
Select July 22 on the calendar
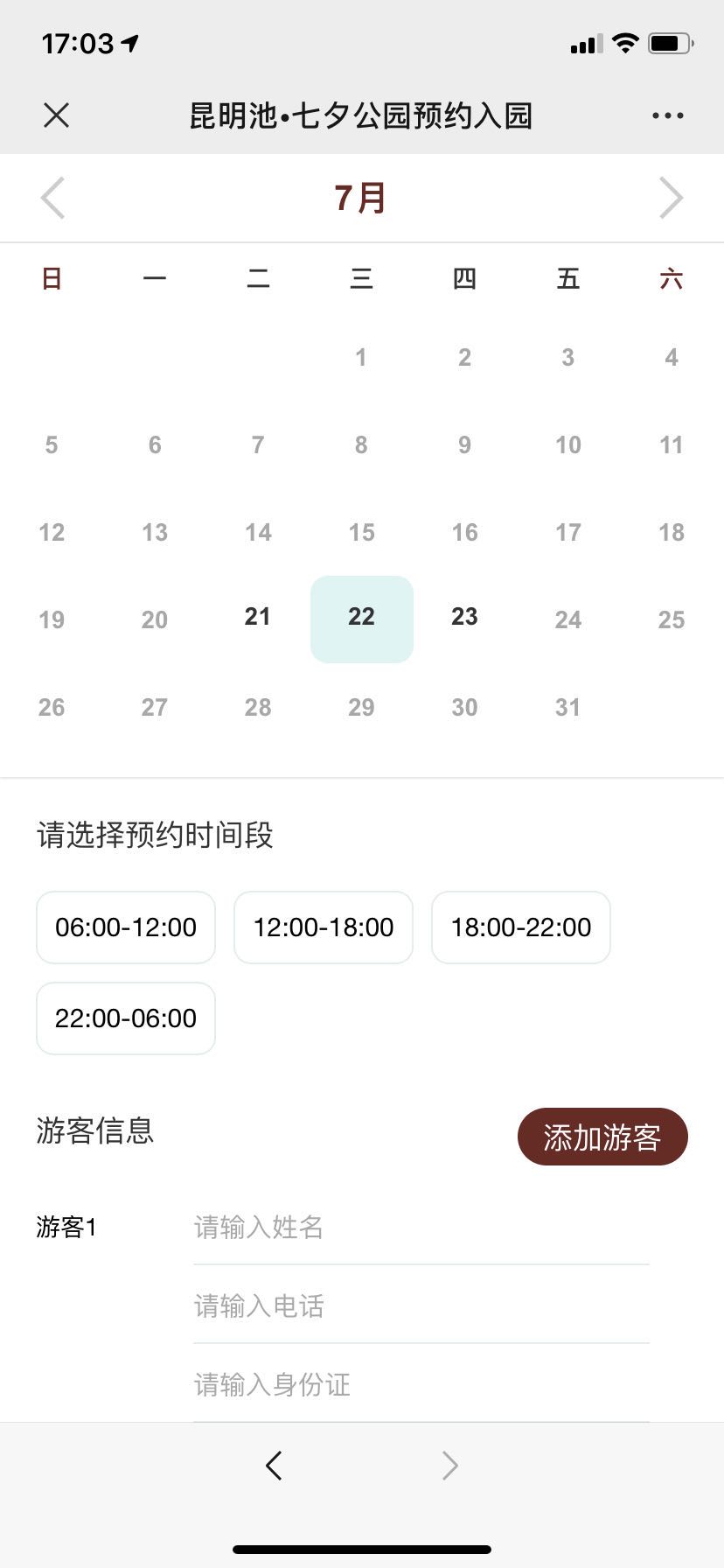click(361, 619)
